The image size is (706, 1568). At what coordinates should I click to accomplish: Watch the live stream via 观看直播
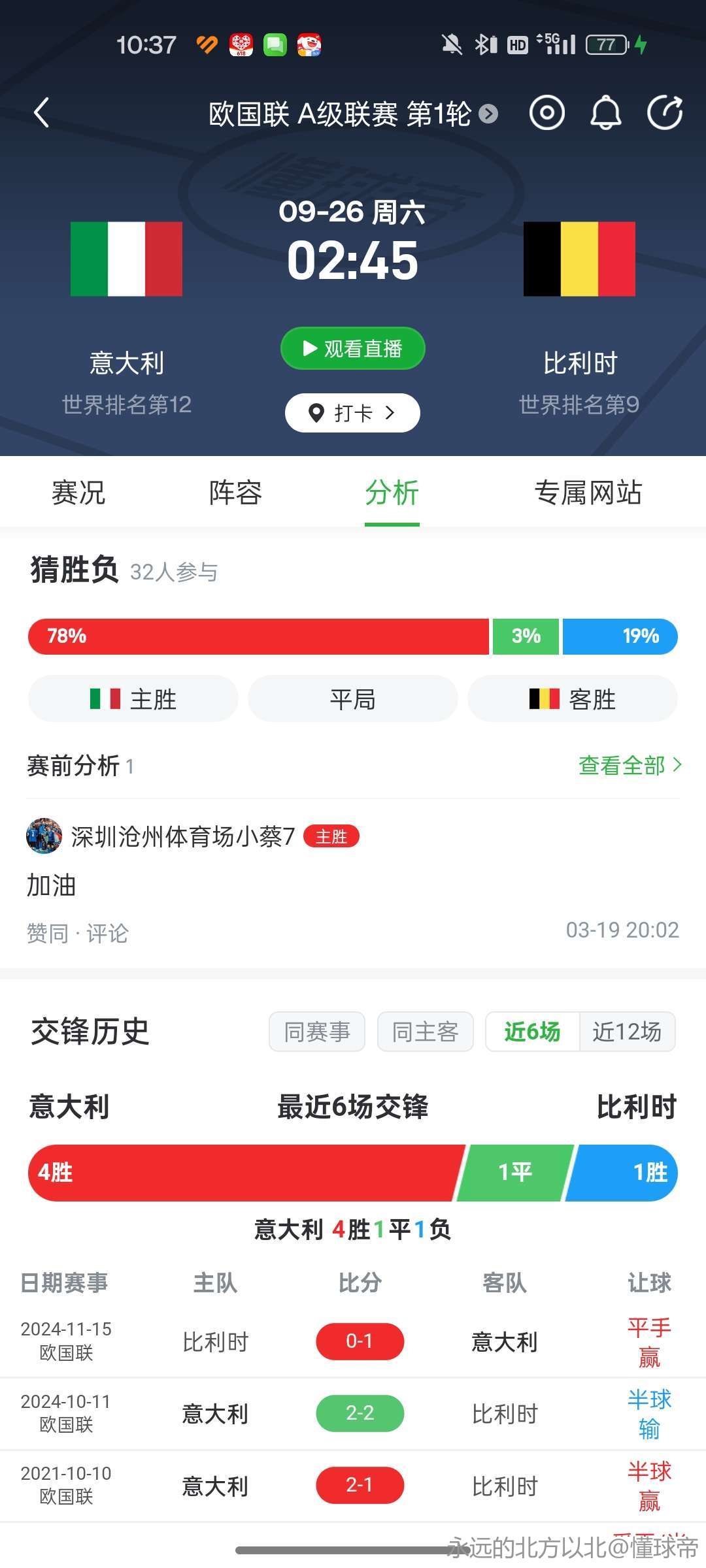(x=352, y=348)
